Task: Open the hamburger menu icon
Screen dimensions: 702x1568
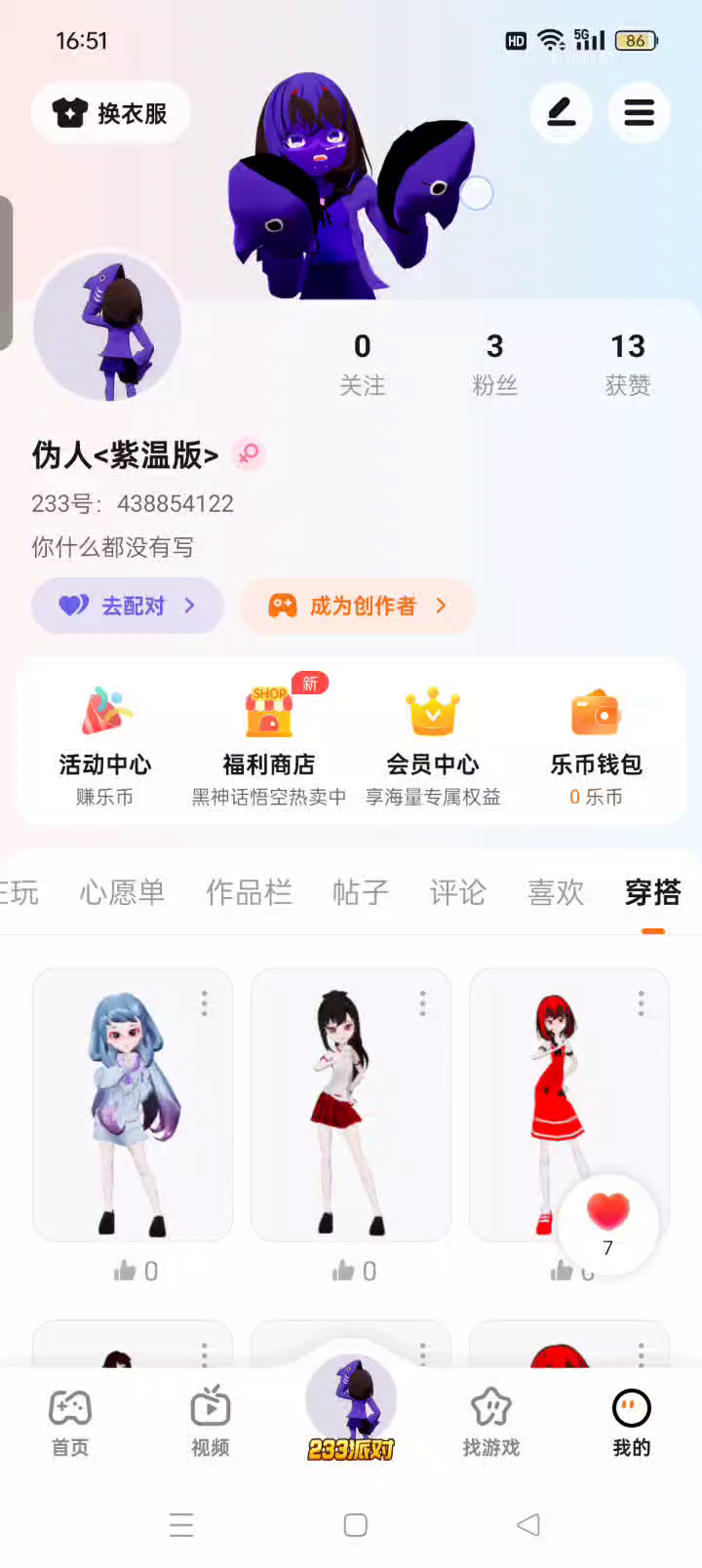Action: 639,113
